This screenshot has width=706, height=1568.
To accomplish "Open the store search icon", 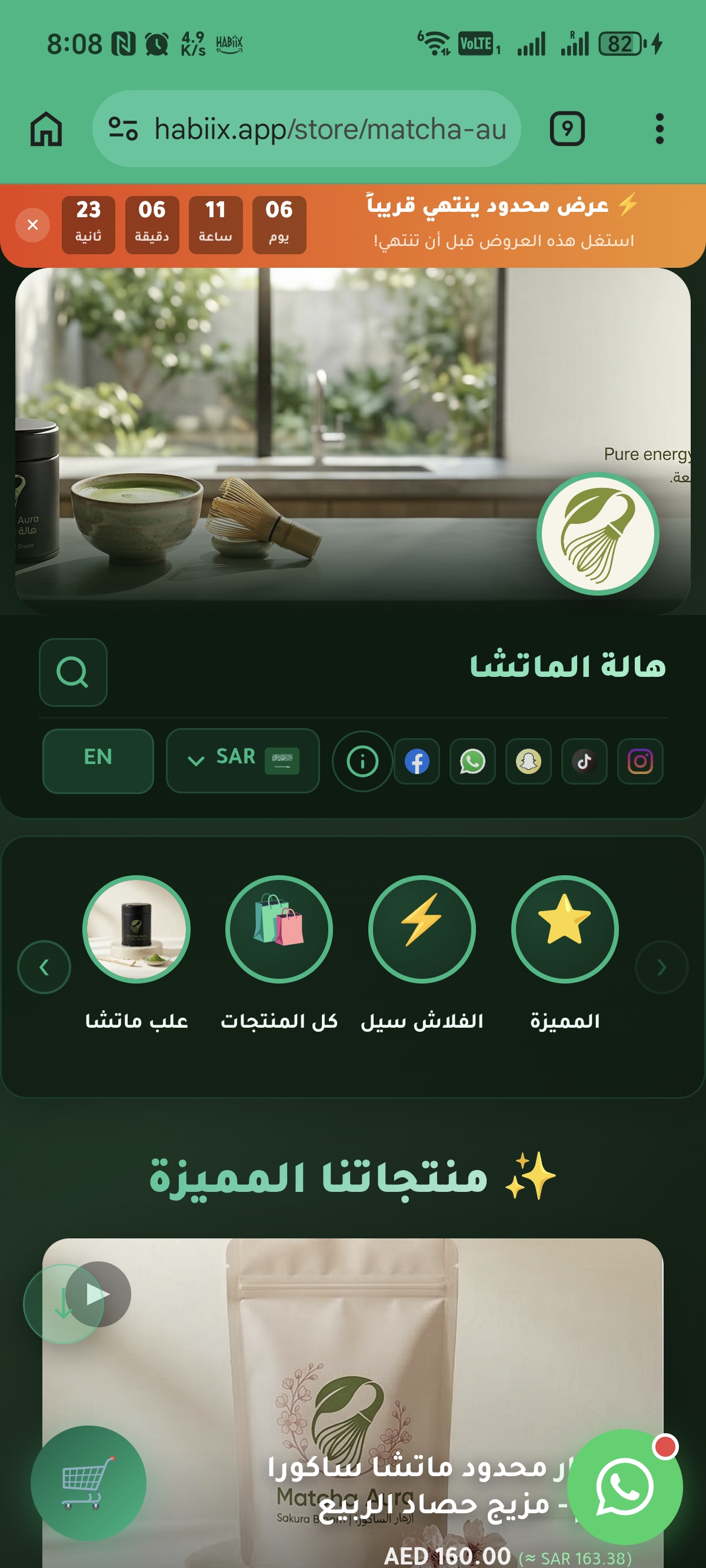I will click(73, 672).
